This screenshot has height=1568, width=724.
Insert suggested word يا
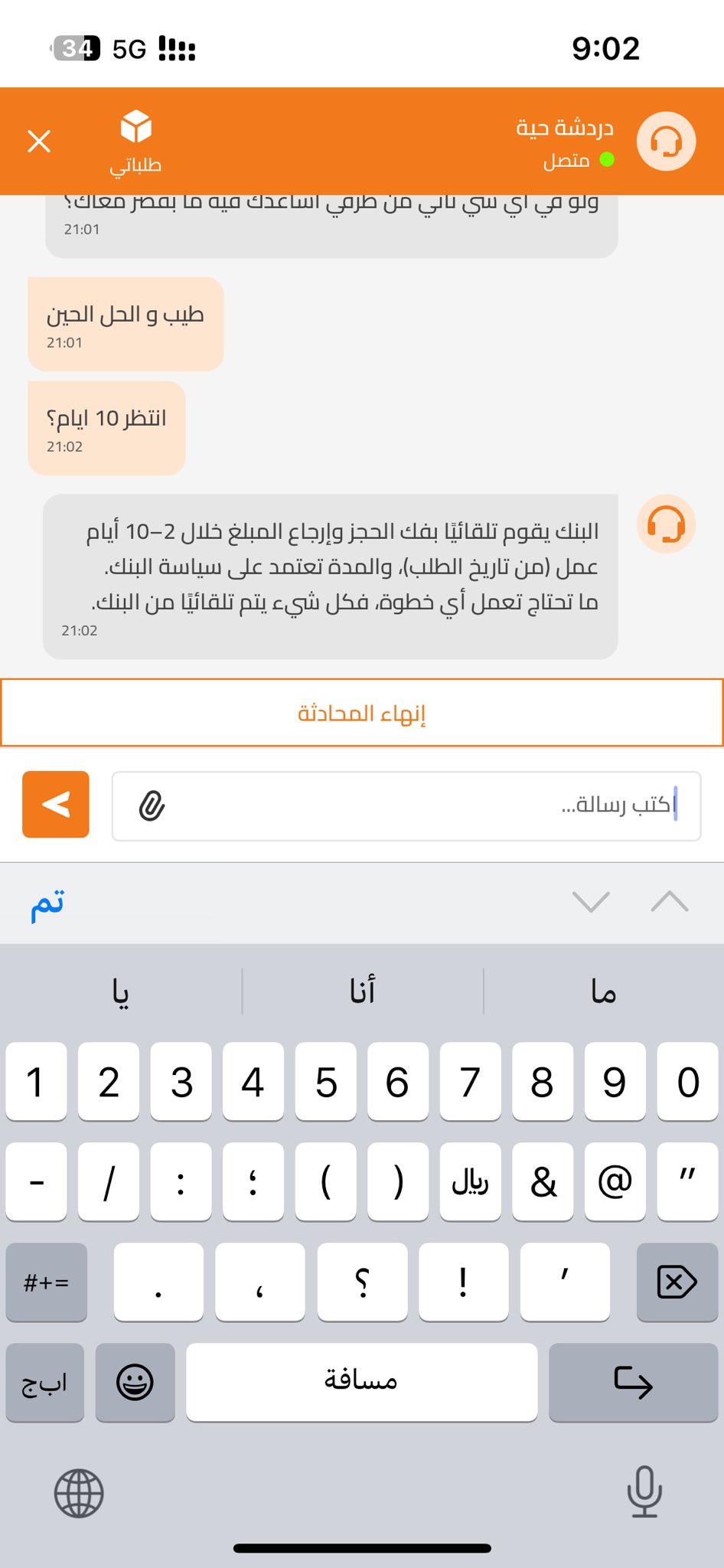pos(121,991)
